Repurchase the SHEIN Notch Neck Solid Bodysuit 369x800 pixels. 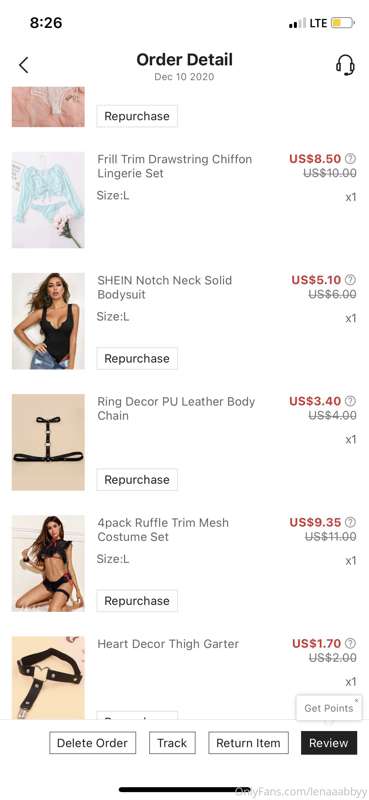pos(137,359)
